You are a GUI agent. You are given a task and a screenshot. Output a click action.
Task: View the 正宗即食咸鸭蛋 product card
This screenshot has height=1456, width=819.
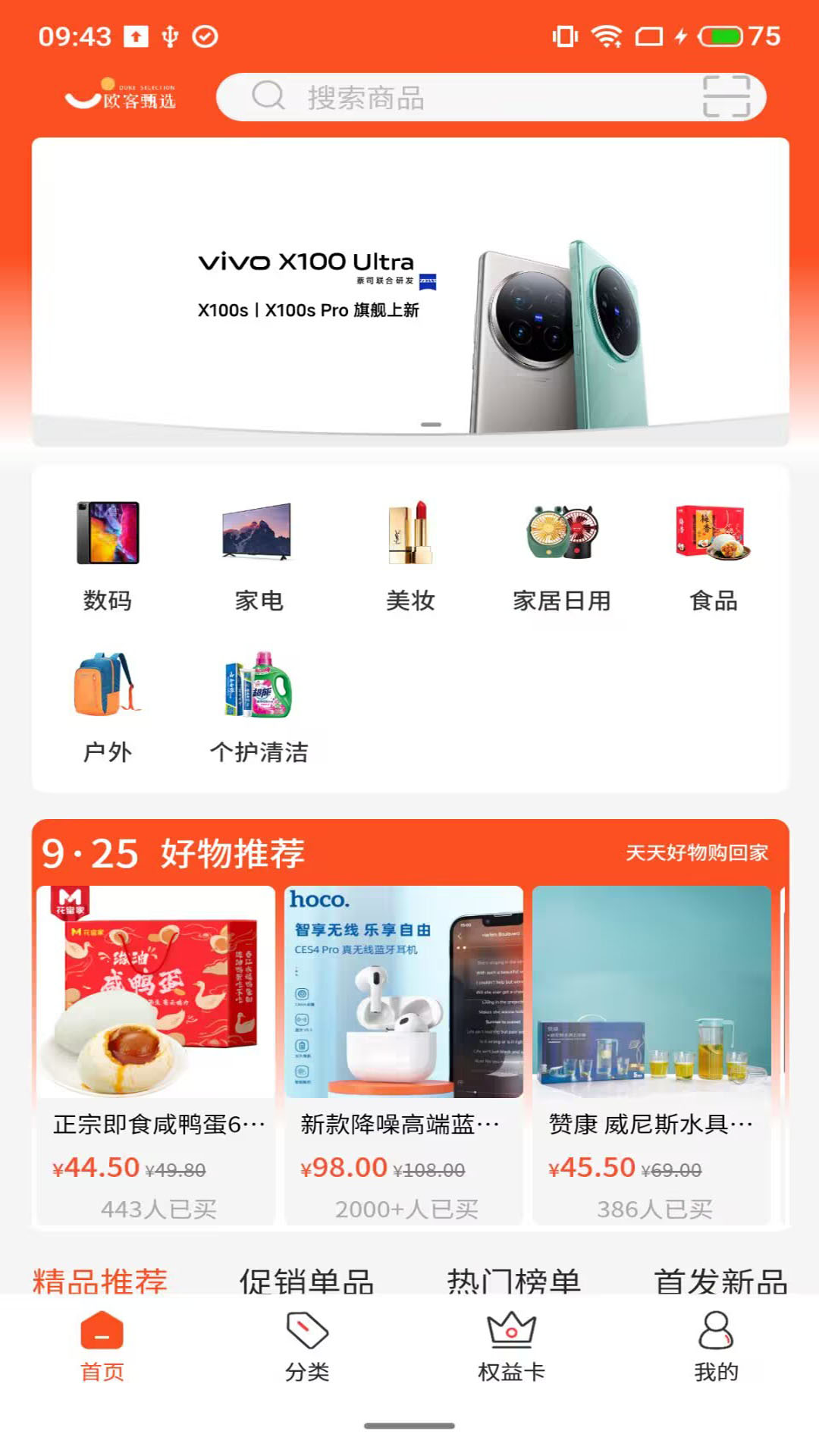[x=155, y=1054]
